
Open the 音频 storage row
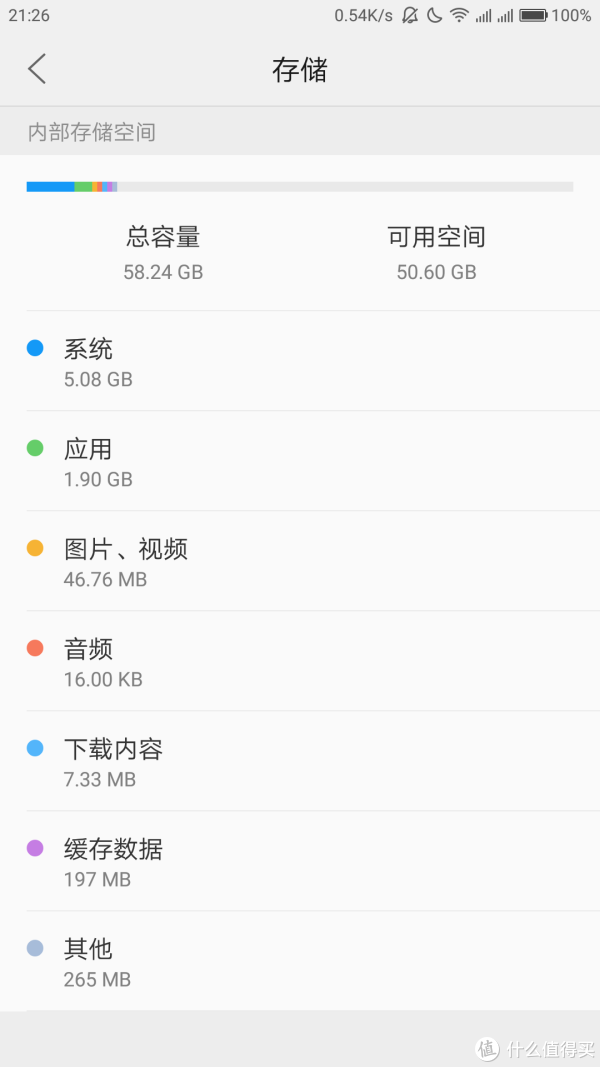pos(300,661)
